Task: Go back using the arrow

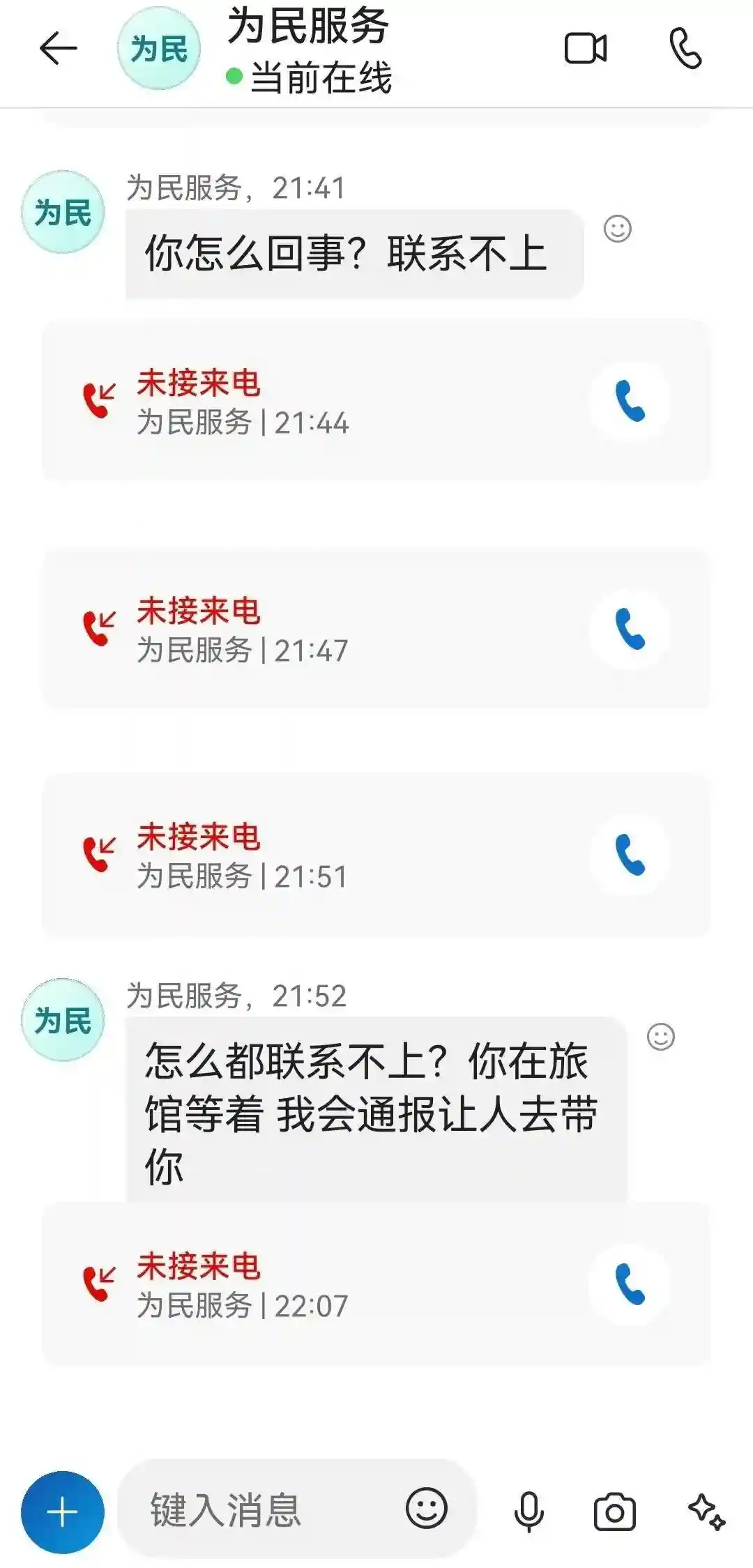Action: tap(58, 49)
